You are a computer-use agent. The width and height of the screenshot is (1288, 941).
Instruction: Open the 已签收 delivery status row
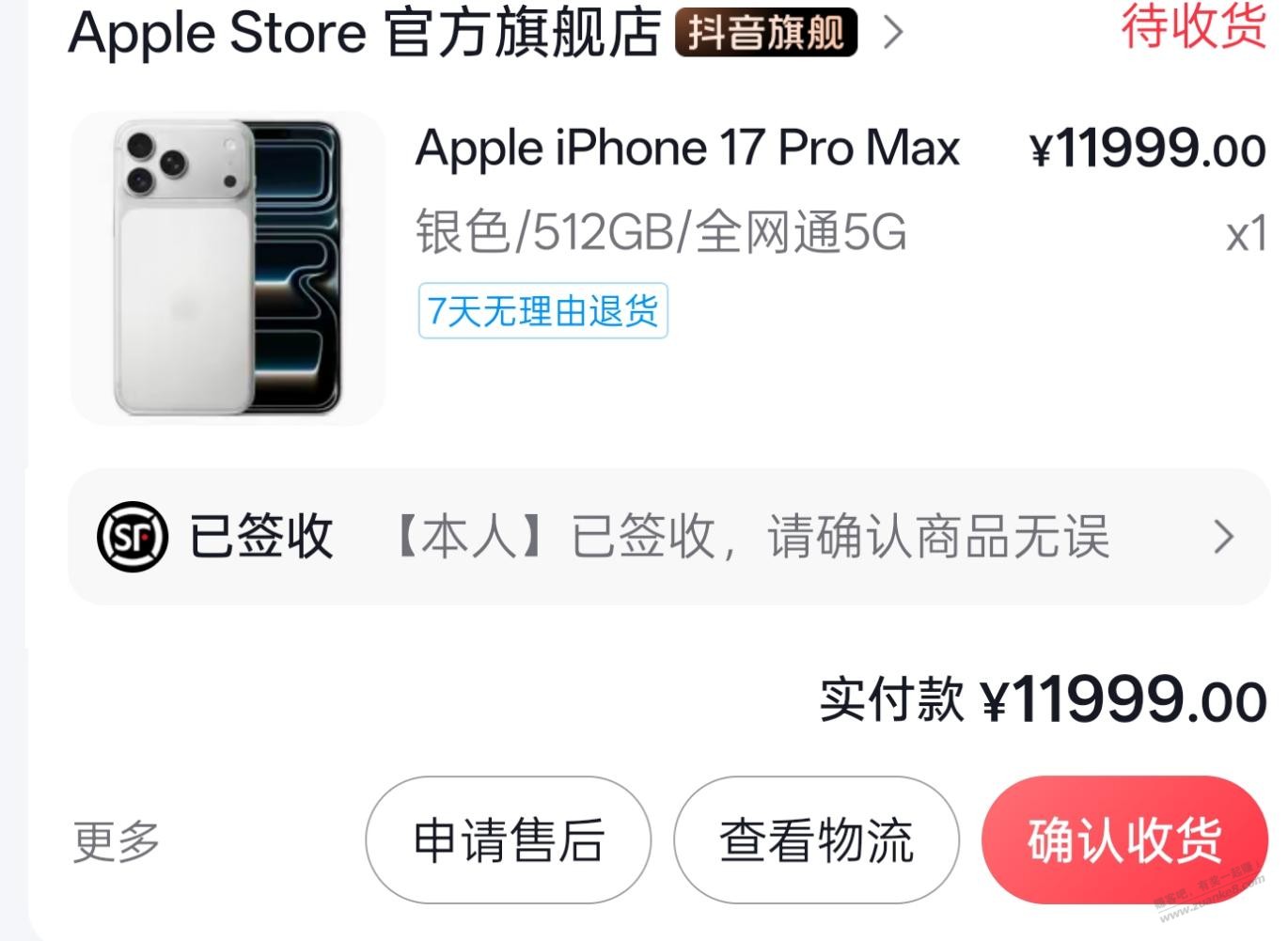click(x=668, y=537)
